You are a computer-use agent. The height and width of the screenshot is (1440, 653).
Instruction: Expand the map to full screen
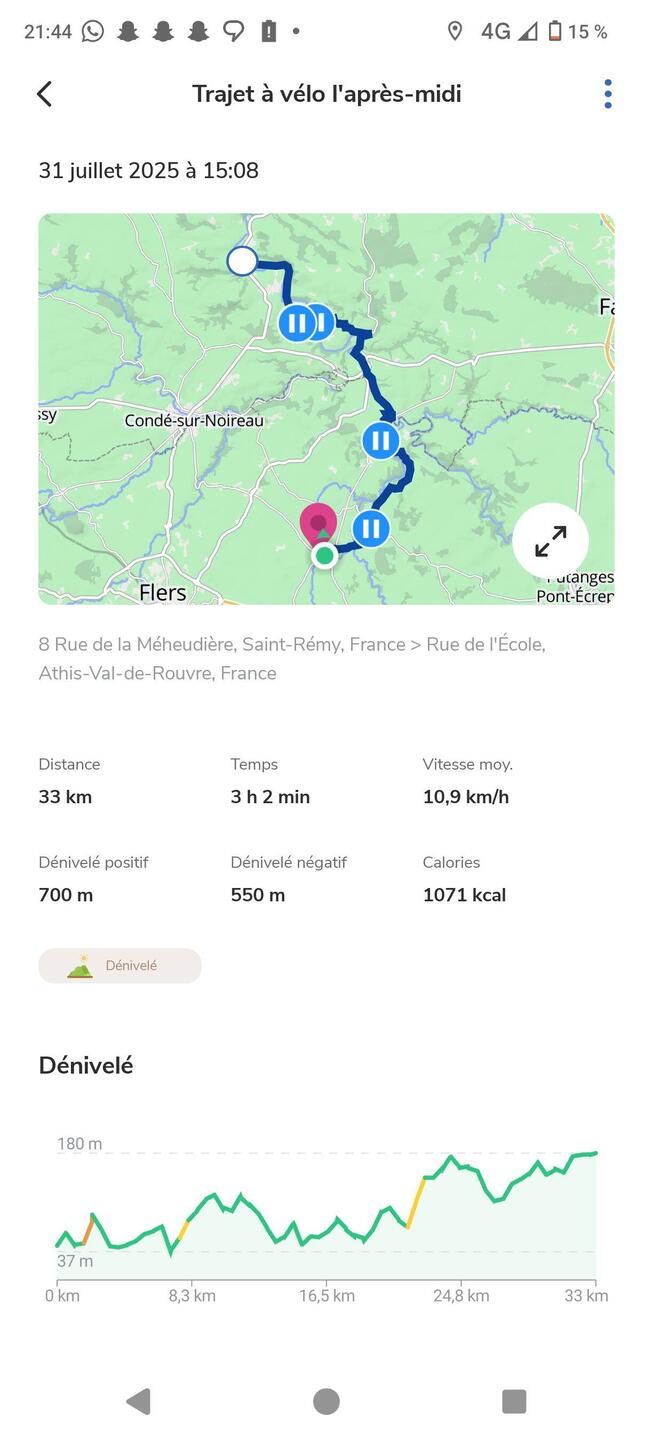click(550, 541)
